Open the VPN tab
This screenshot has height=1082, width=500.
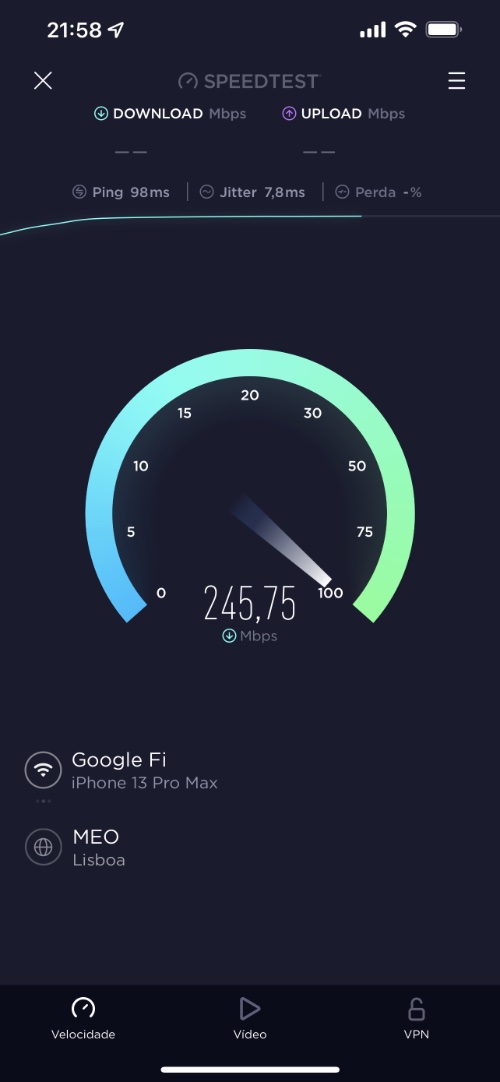[x=416, y=1018]
